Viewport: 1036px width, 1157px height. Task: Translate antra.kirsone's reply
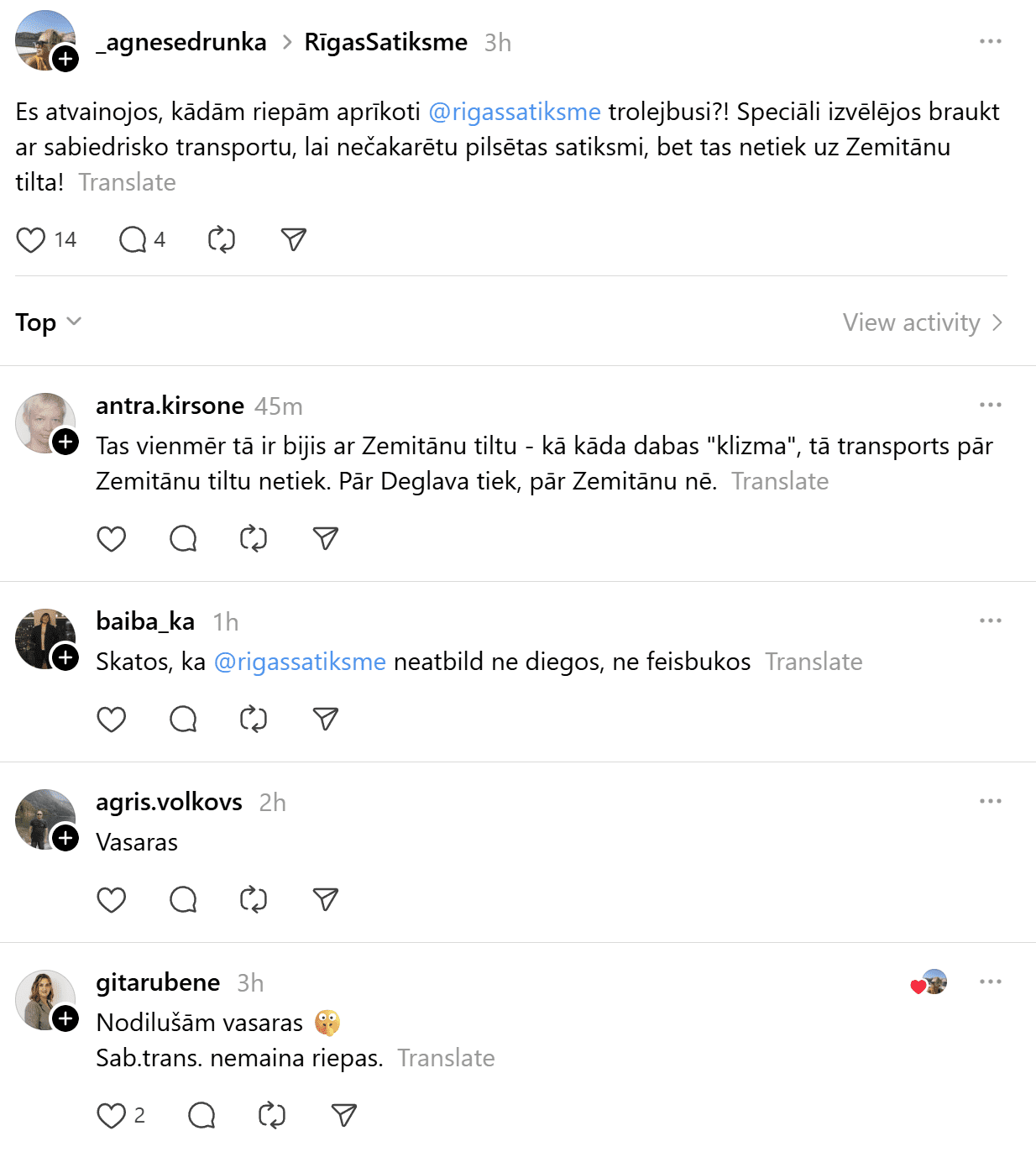point(779,481)
